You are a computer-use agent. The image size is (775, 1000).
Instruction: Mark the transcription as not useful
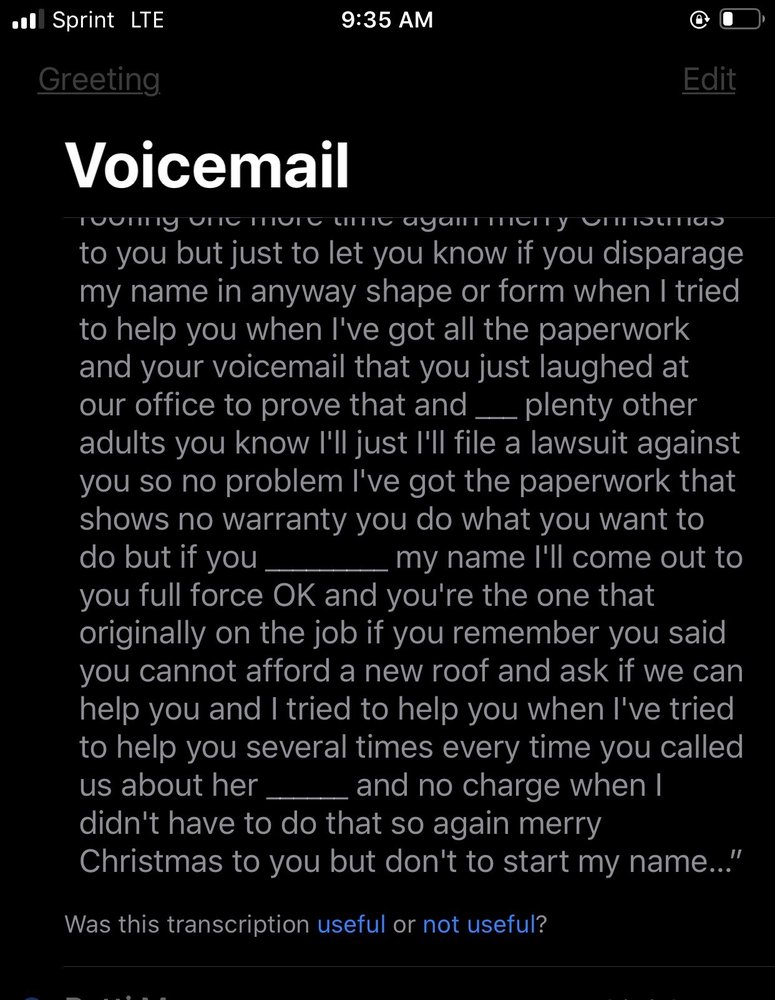click(x=479, y=924)
